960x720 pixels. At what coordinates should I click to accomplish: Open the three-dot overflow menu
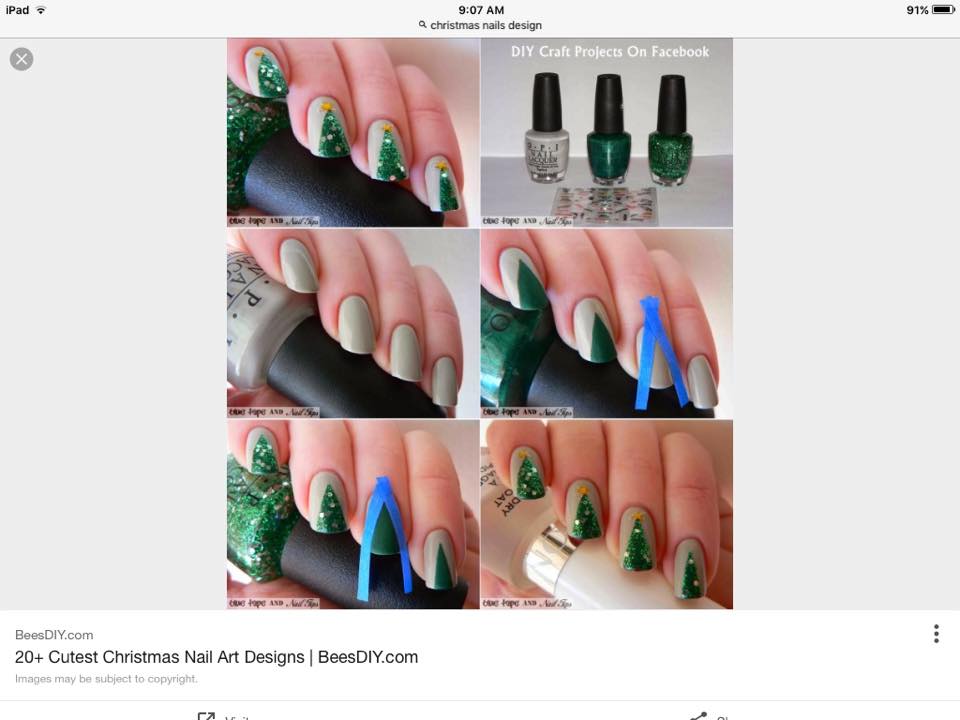936,634
